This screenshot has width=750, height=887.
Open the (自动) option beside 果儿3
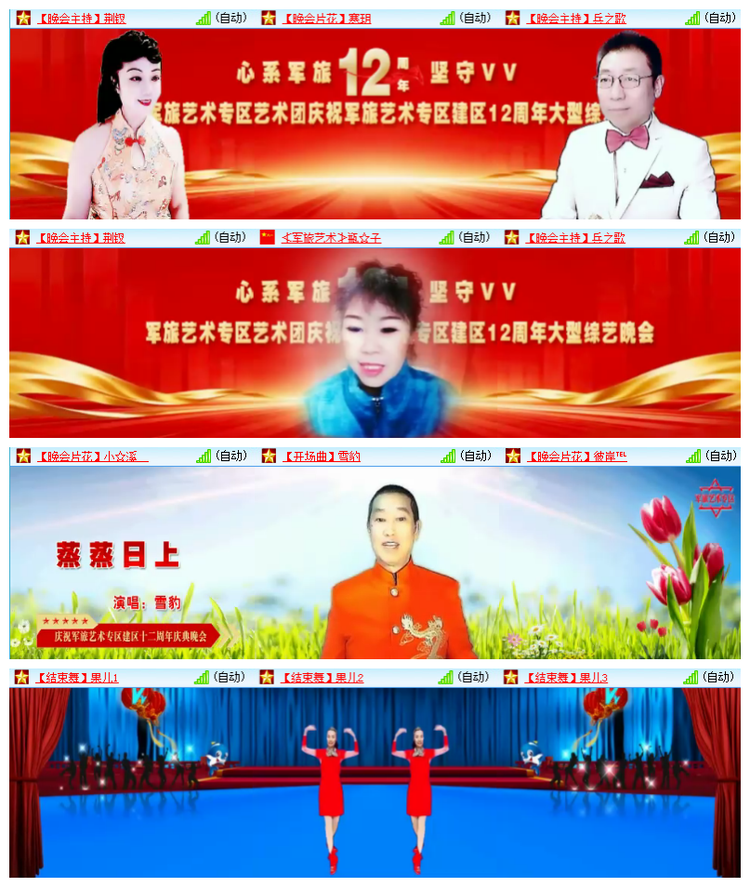(718, 677)
